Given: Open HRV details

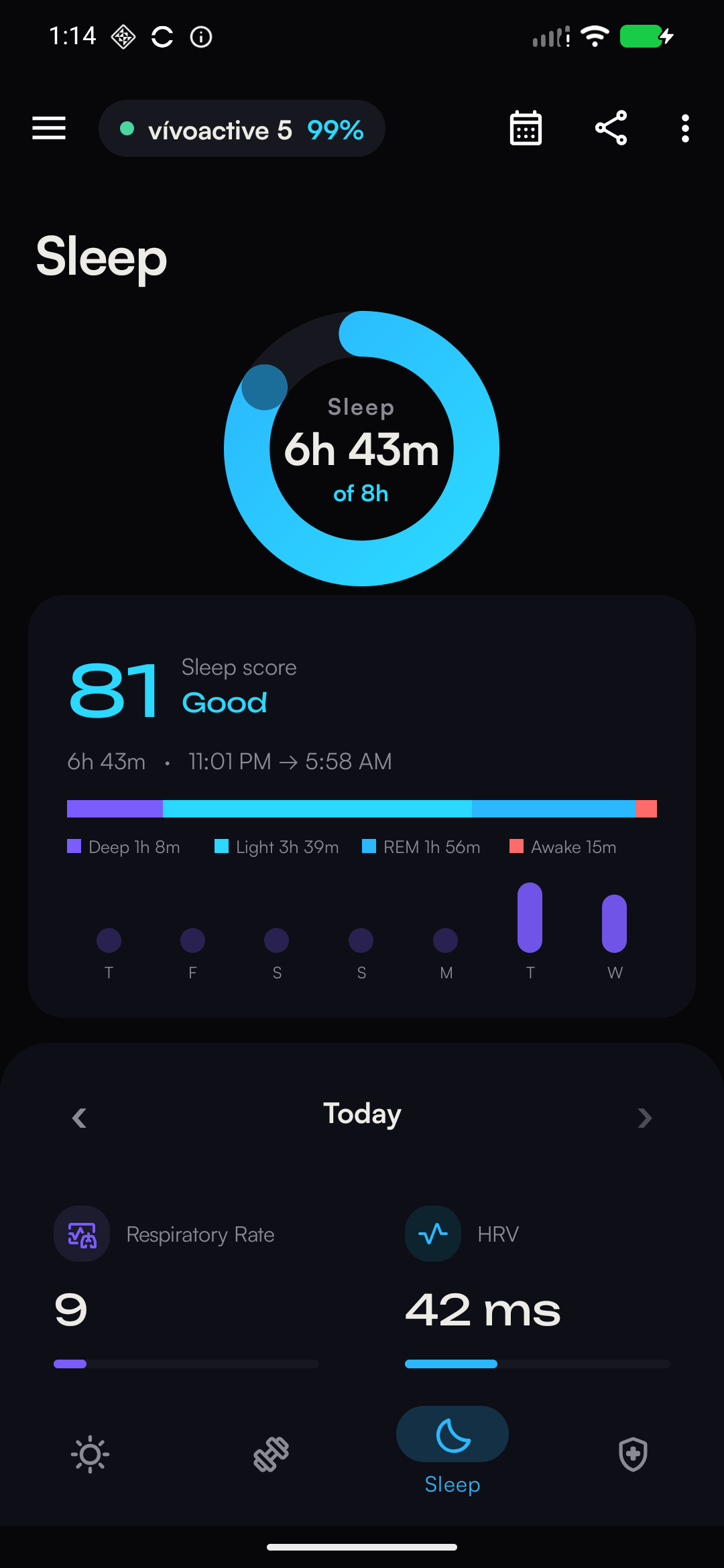Looking at the screenshot, I should point(538,1287).
